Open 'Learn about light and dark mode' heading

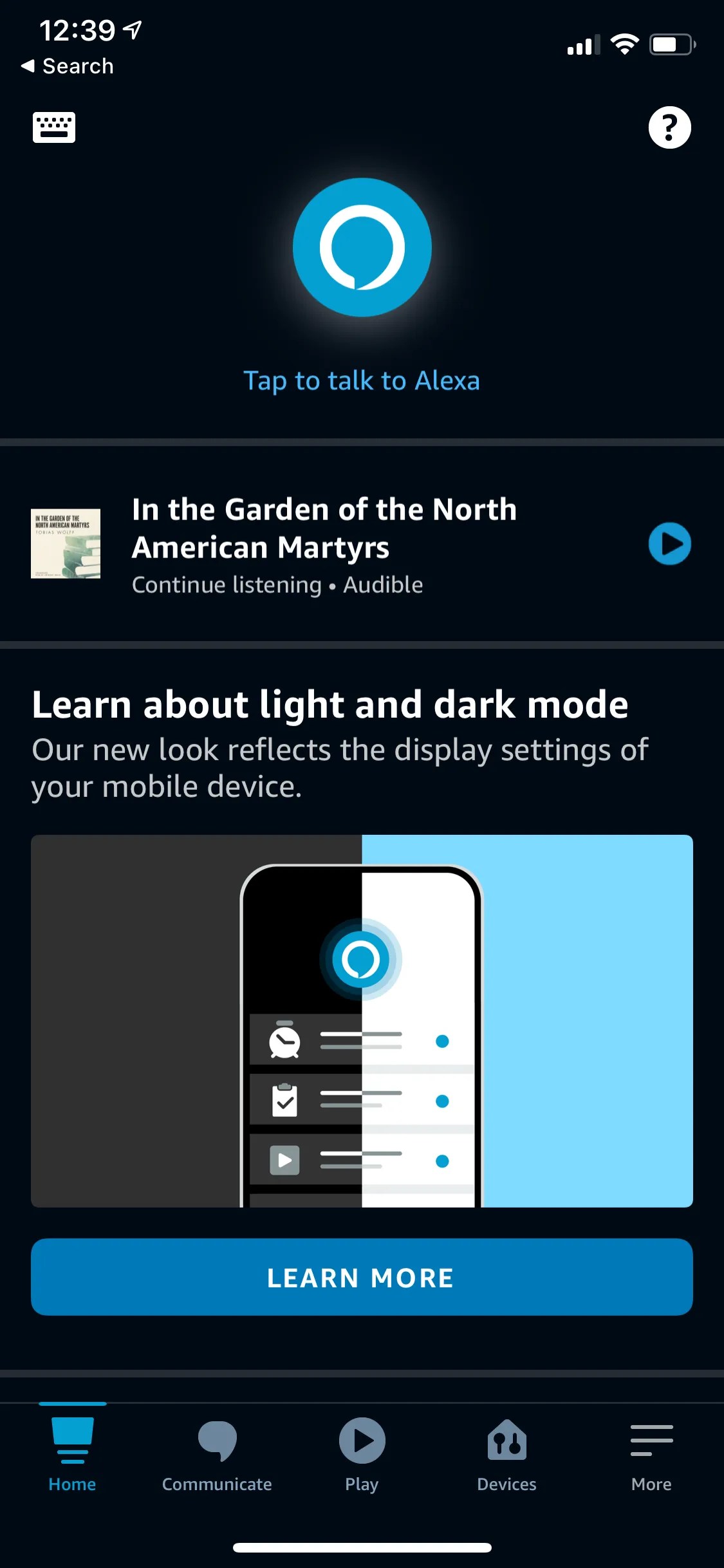click(330, 704)
